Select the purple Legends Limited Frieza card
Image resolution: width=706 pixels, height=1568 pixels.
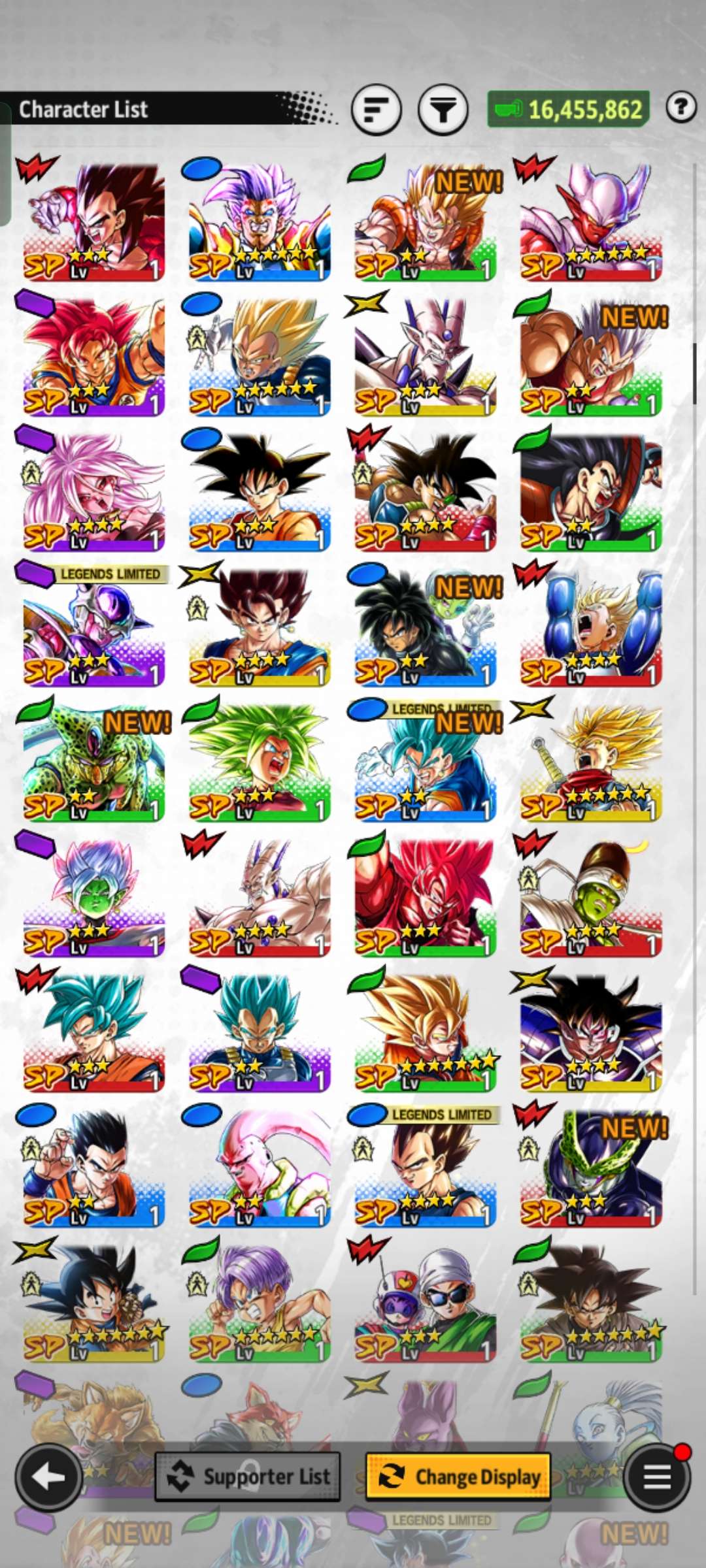(94, 626)
